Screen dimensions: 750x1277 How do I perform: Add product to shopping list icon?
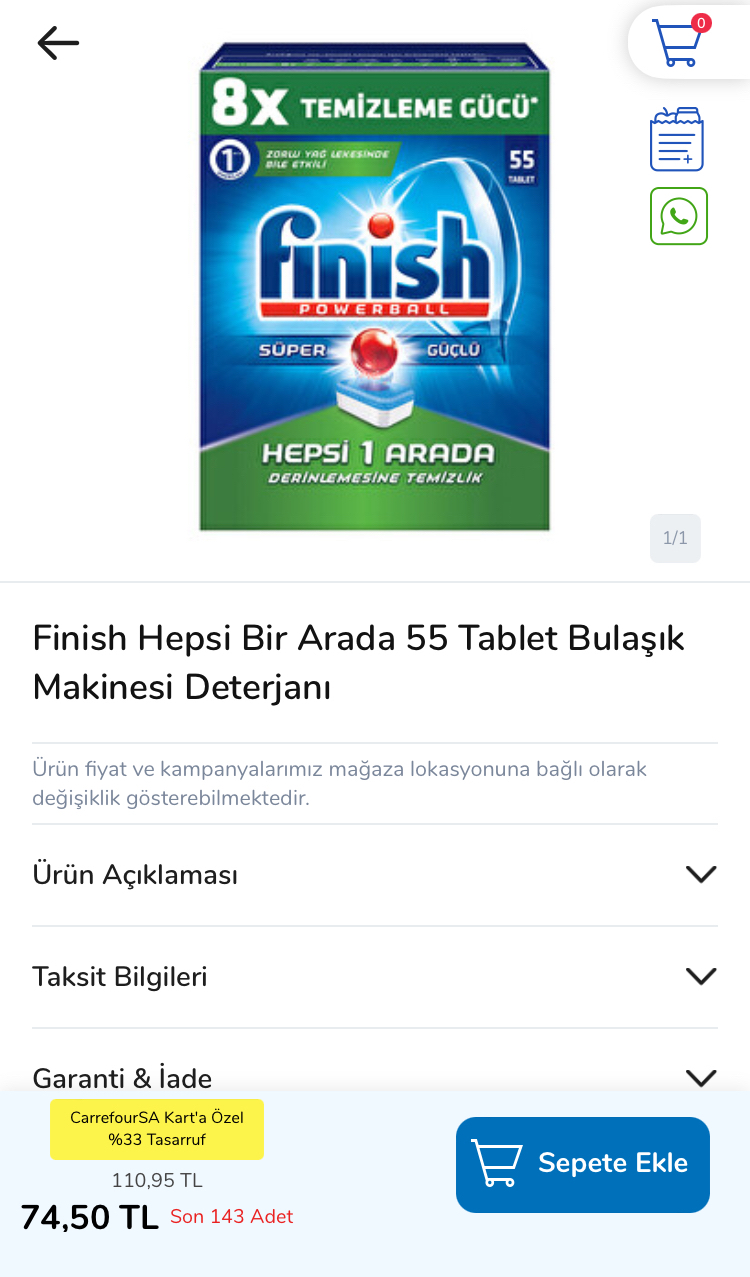pos(677,139)
